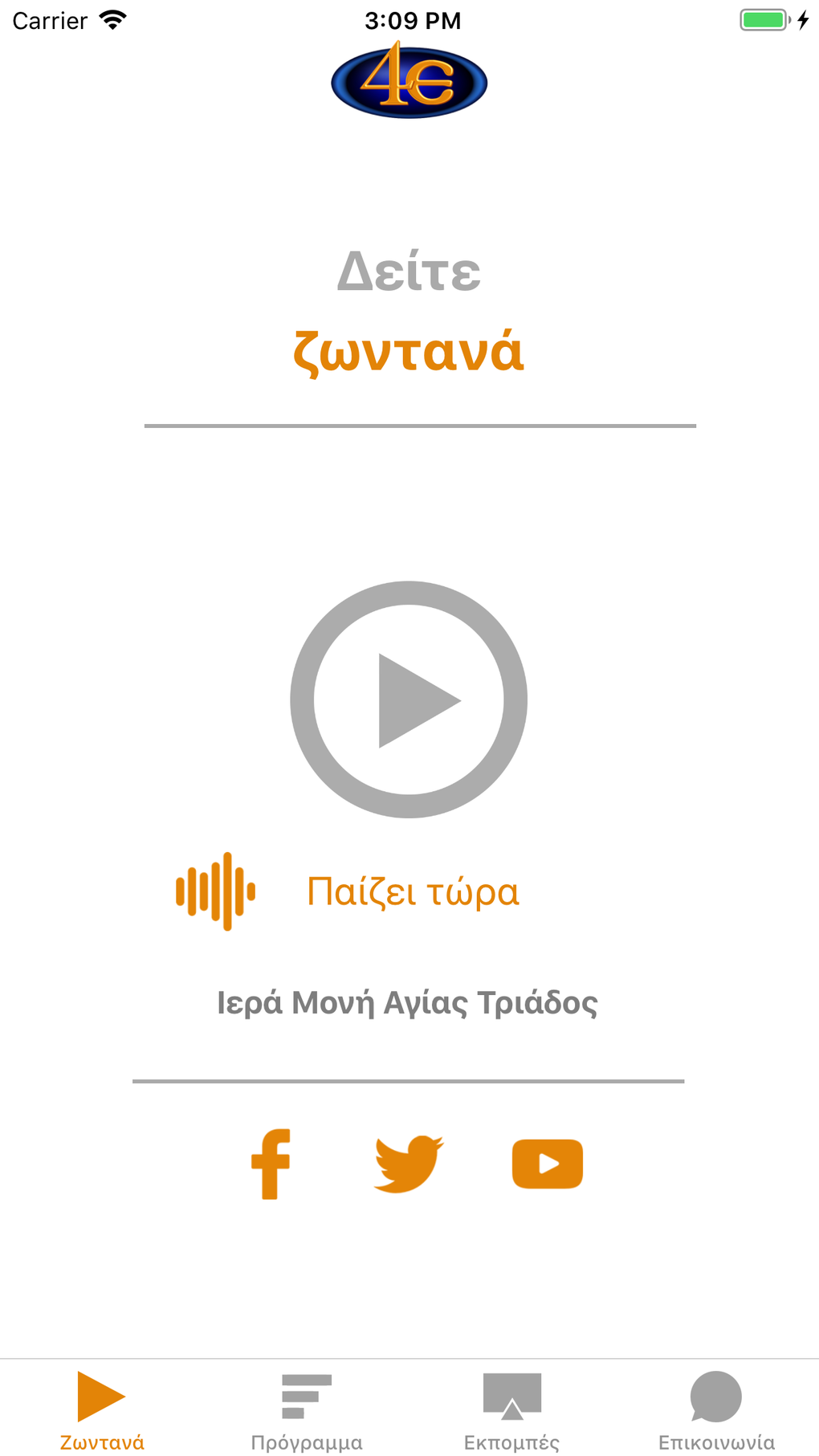Open the Twitter profile
The height and width of the screenshot is (1456, 819).
409,1164
